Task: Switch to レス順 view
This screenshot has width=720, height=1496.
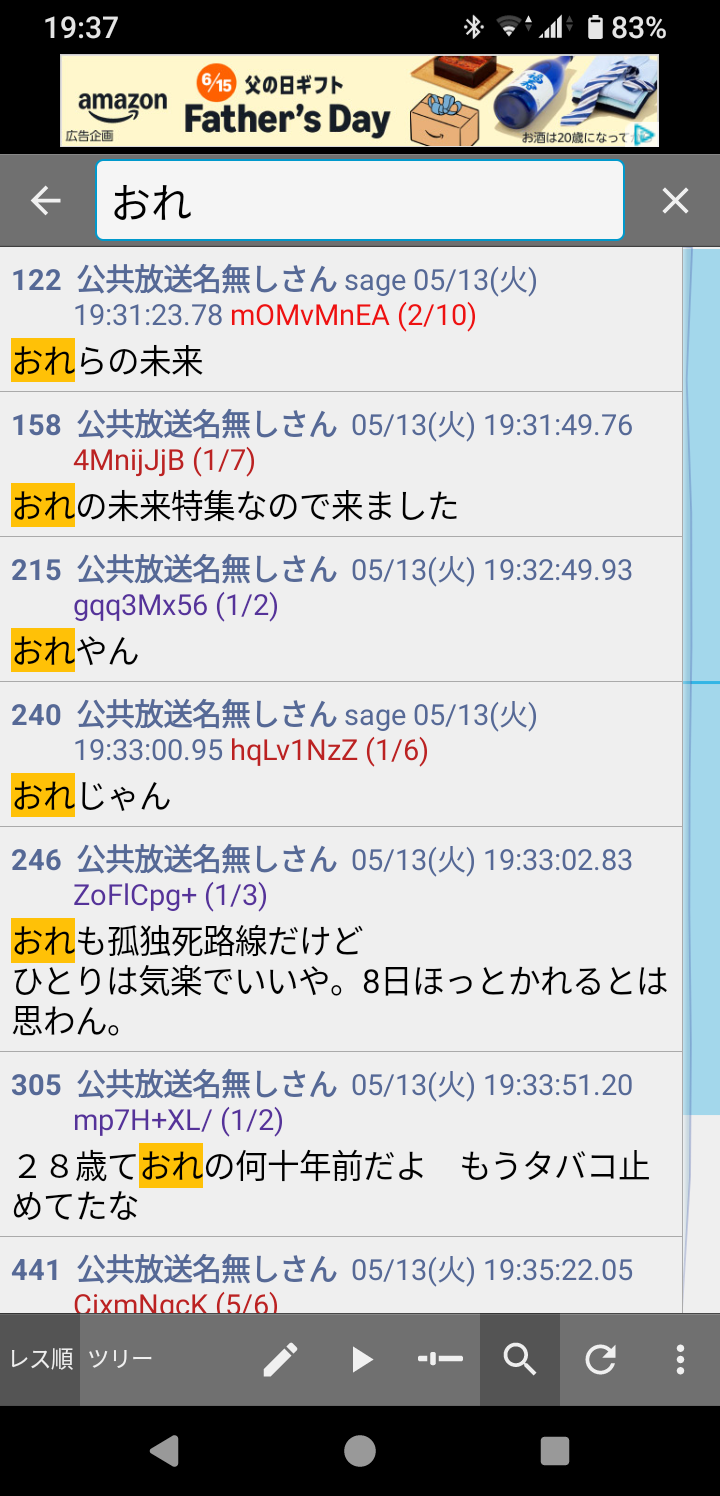Action: 41,1359
